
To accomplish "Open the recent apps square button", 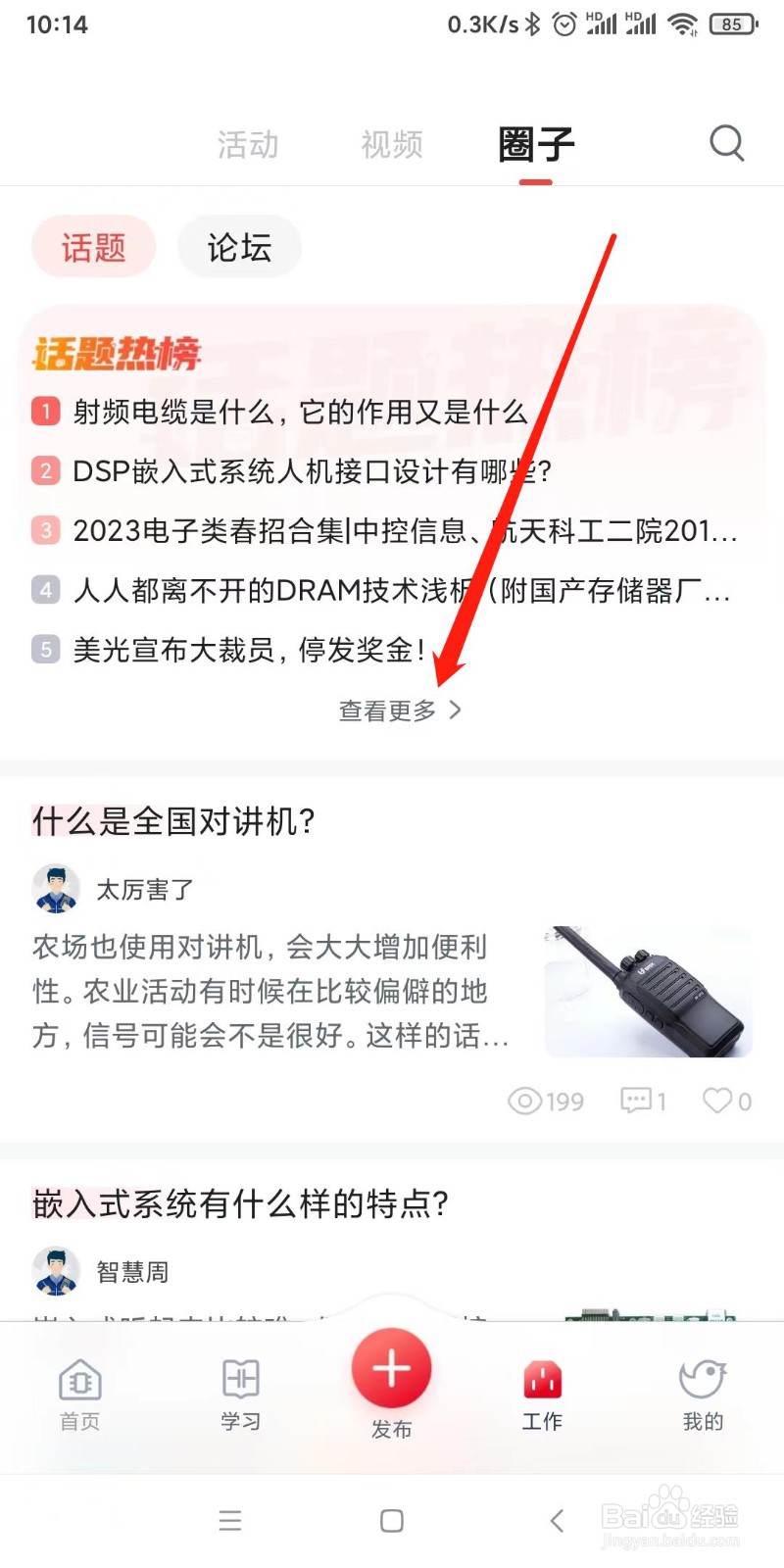I will point(391,1520).
